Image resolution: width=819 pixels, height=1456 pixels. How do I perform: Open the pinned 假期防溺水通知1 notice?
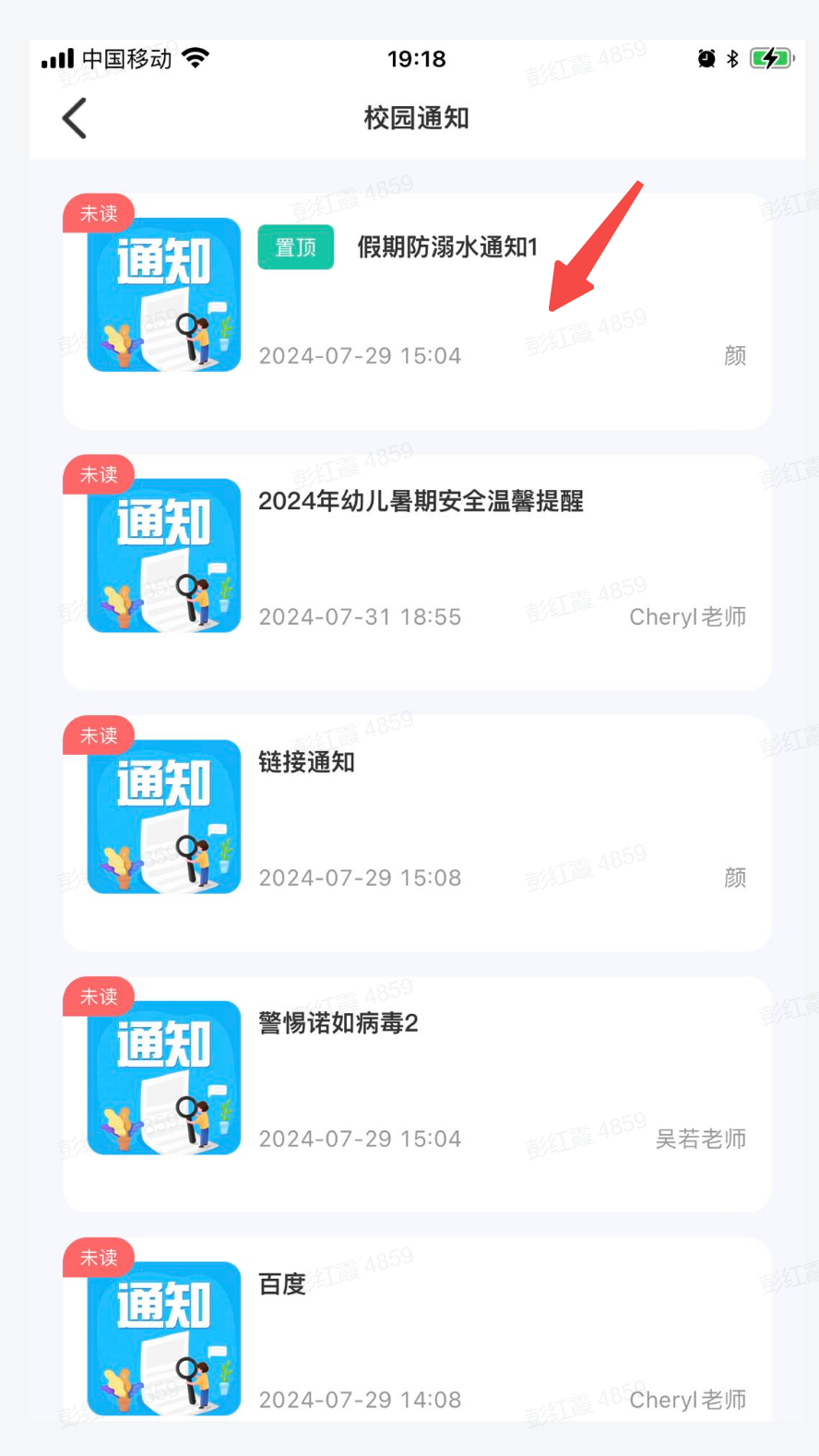click(446, 247)
